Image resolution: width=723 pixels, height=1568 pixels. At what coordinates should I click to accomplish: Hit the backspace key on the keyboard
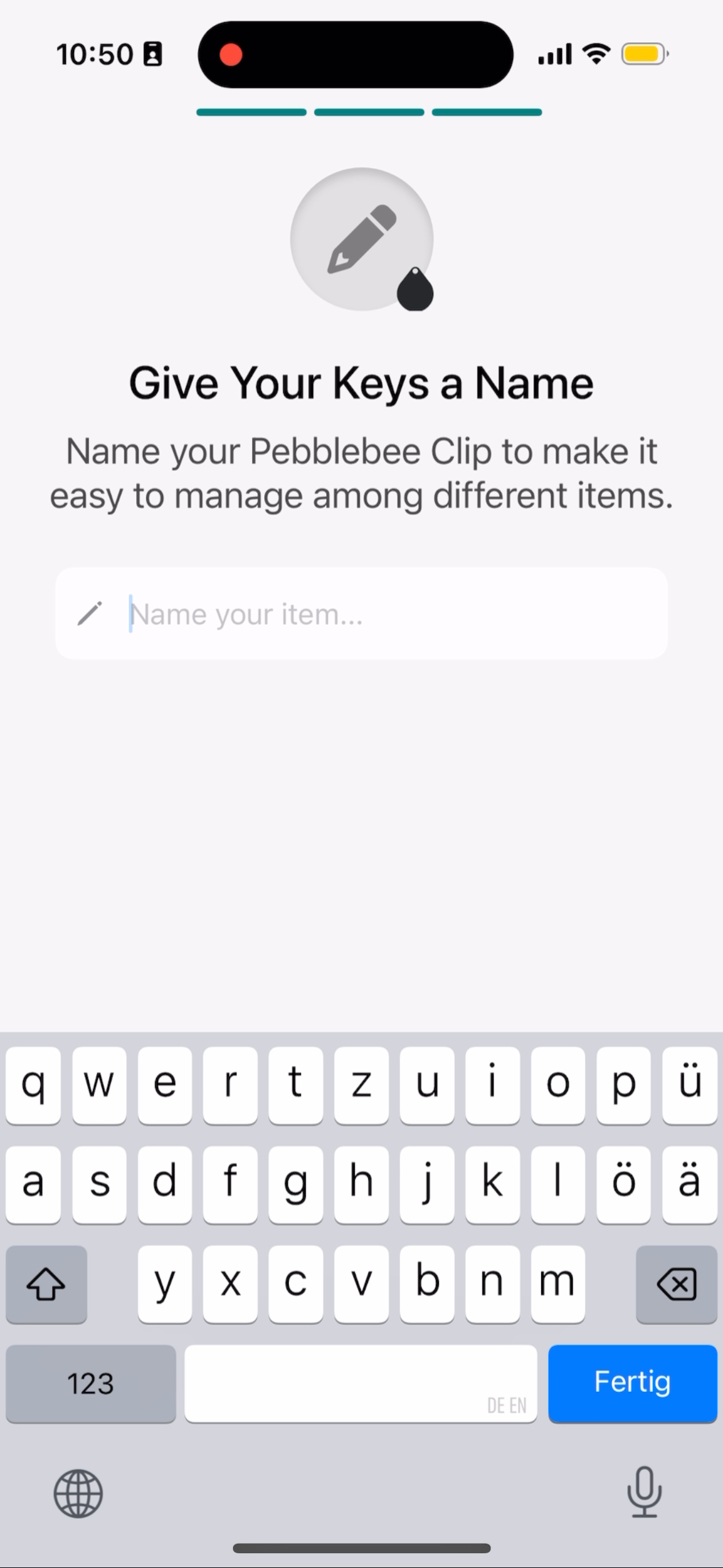click(676, 1283)
